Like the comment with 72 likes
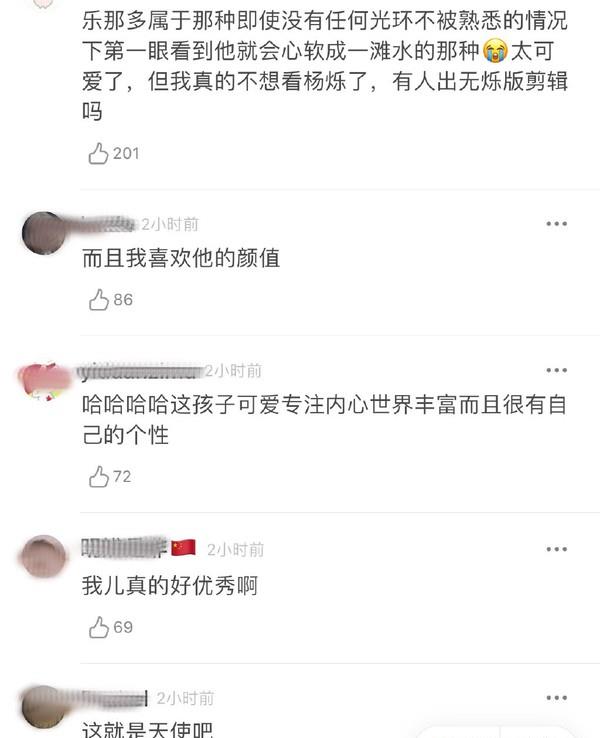Screen dimensions: 600x738 98,477
